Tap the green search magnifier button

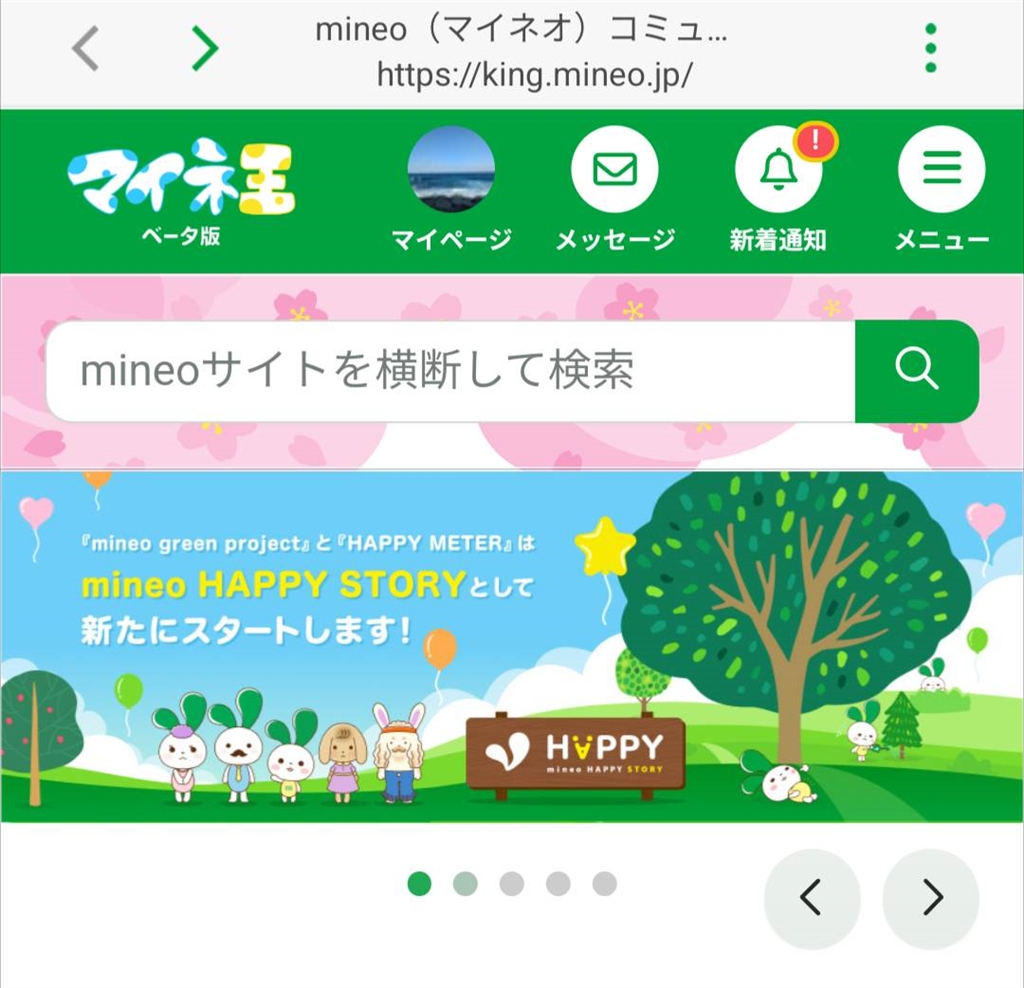pyautogui.click(x=916, y=371)
